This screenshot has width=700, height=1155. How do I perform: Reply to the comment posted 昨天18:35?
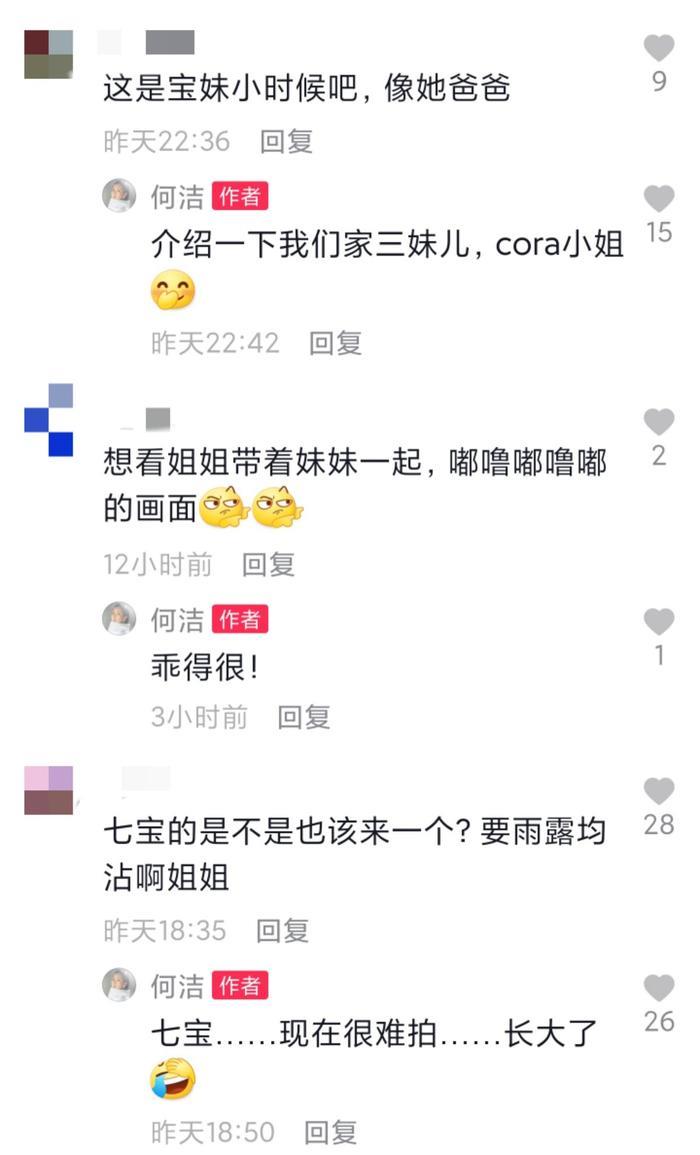[x=283, y=930]
